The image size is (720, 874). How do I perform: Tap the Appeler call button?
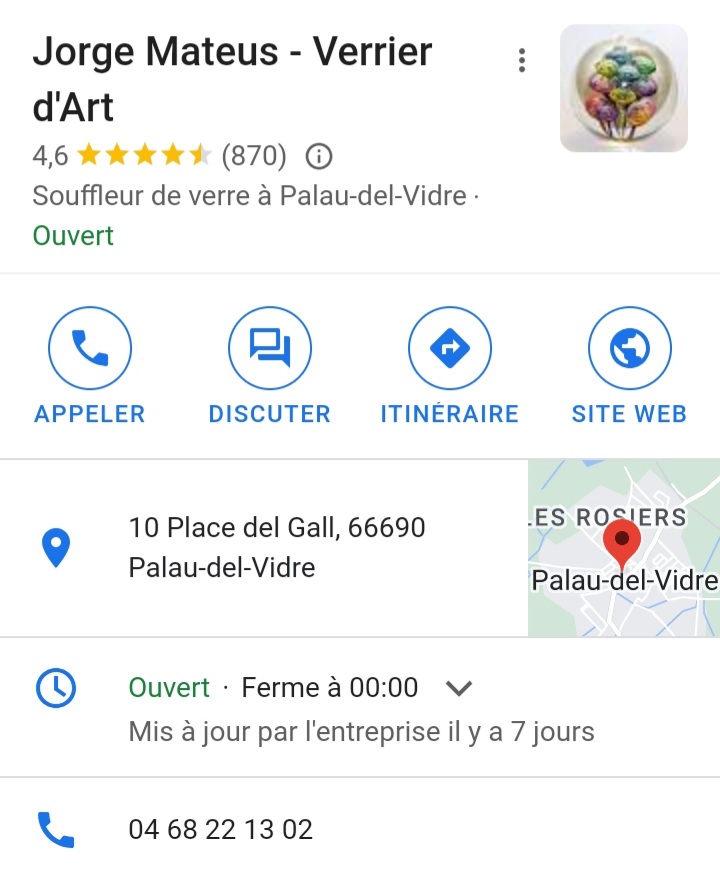coord(90,349)
